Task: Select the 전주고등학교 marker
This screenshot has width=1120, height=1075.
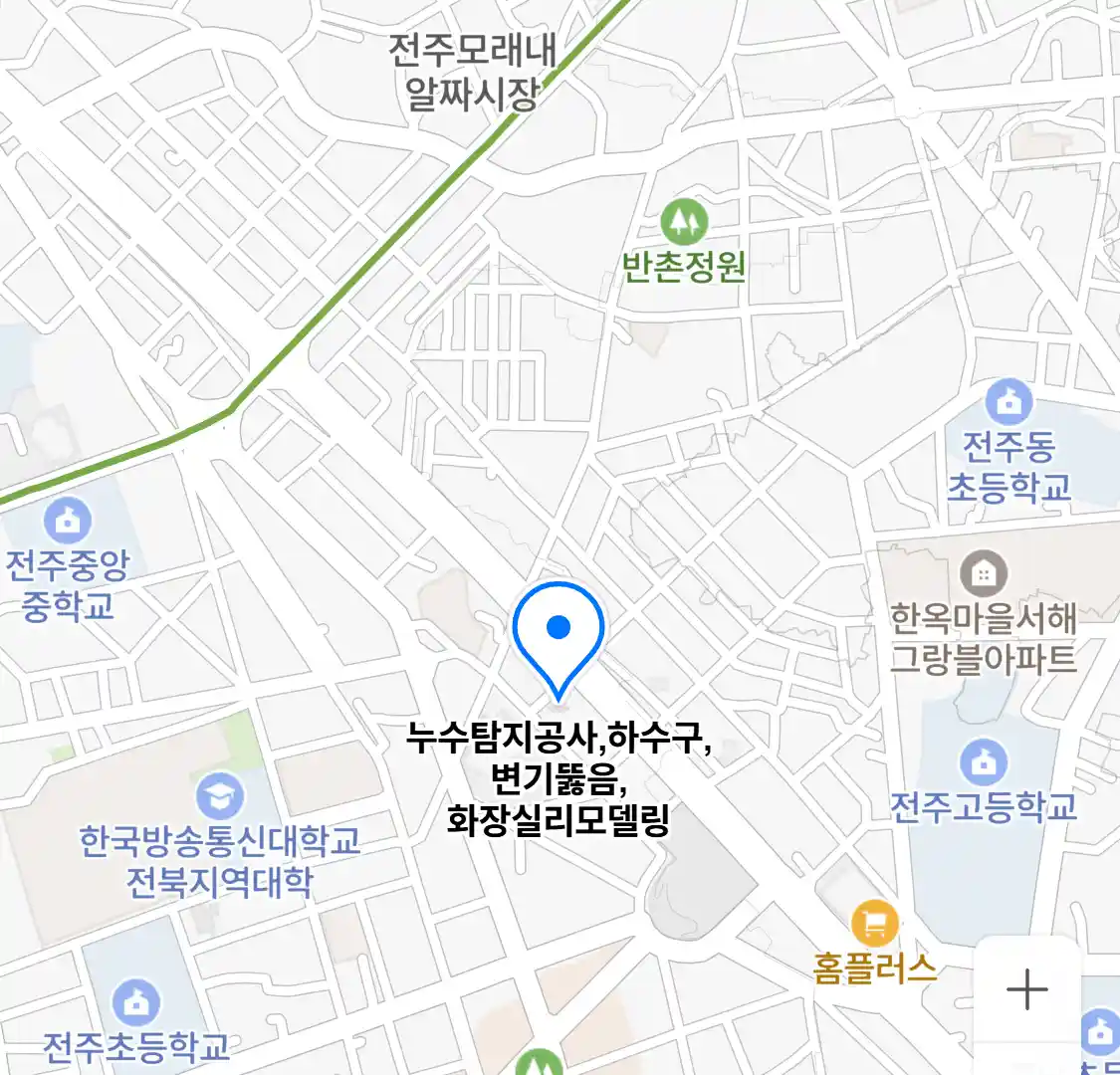Action: 984,762
